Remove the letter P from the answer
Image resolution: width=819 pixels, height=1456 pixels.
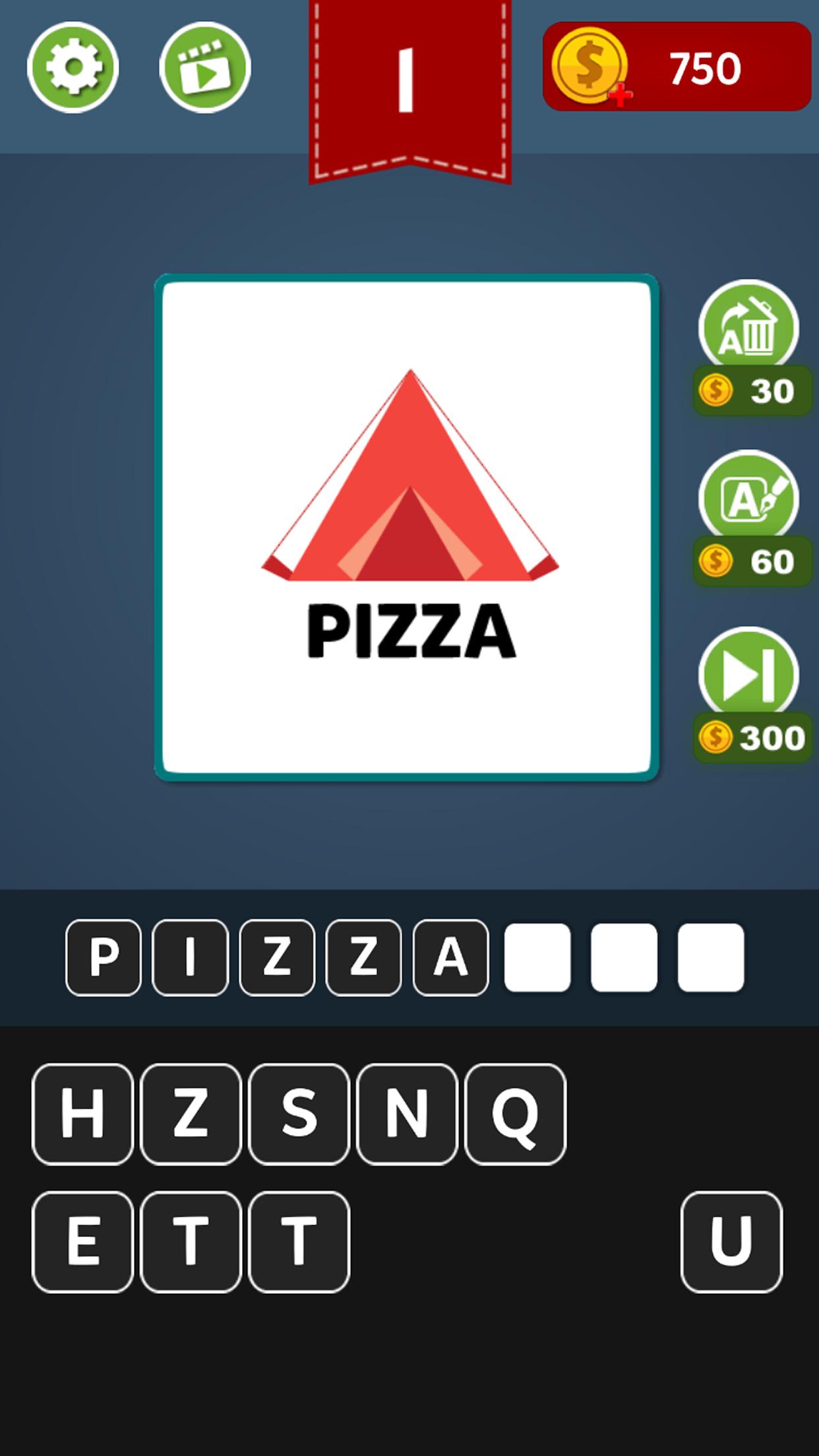[x=104, y=957]
